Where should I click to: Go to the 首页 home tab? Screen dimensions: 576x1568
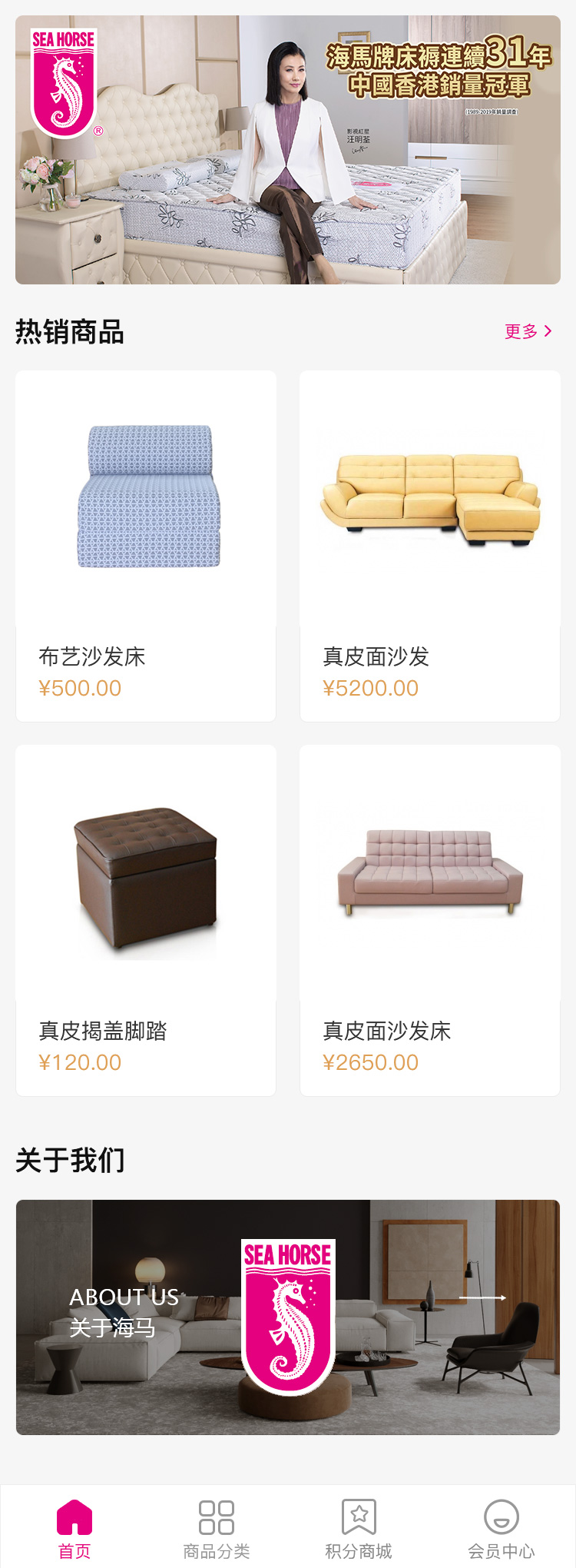click(x=74, y=1529)
